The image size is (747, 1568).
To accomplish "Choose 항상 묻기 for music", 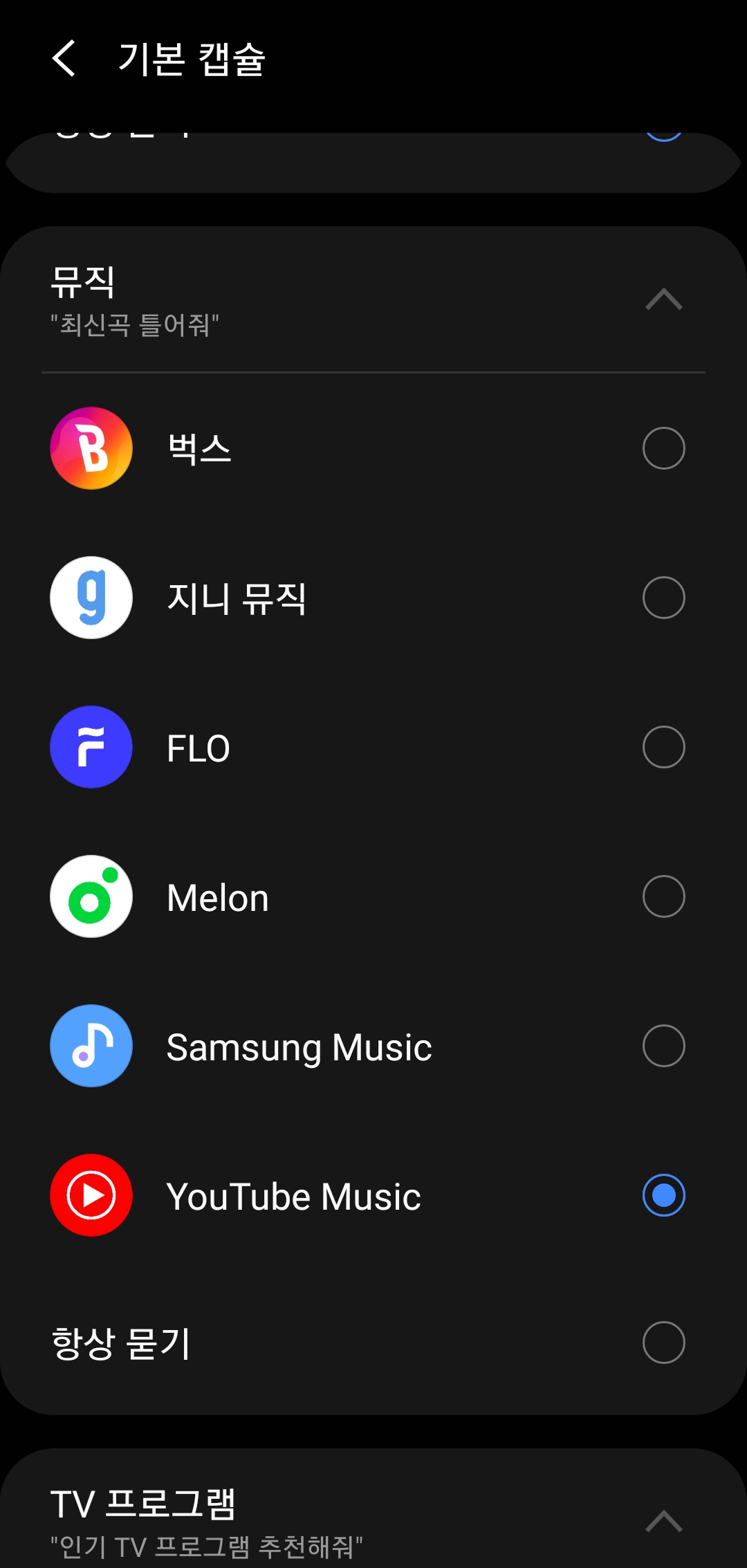I will [663, 1343].
